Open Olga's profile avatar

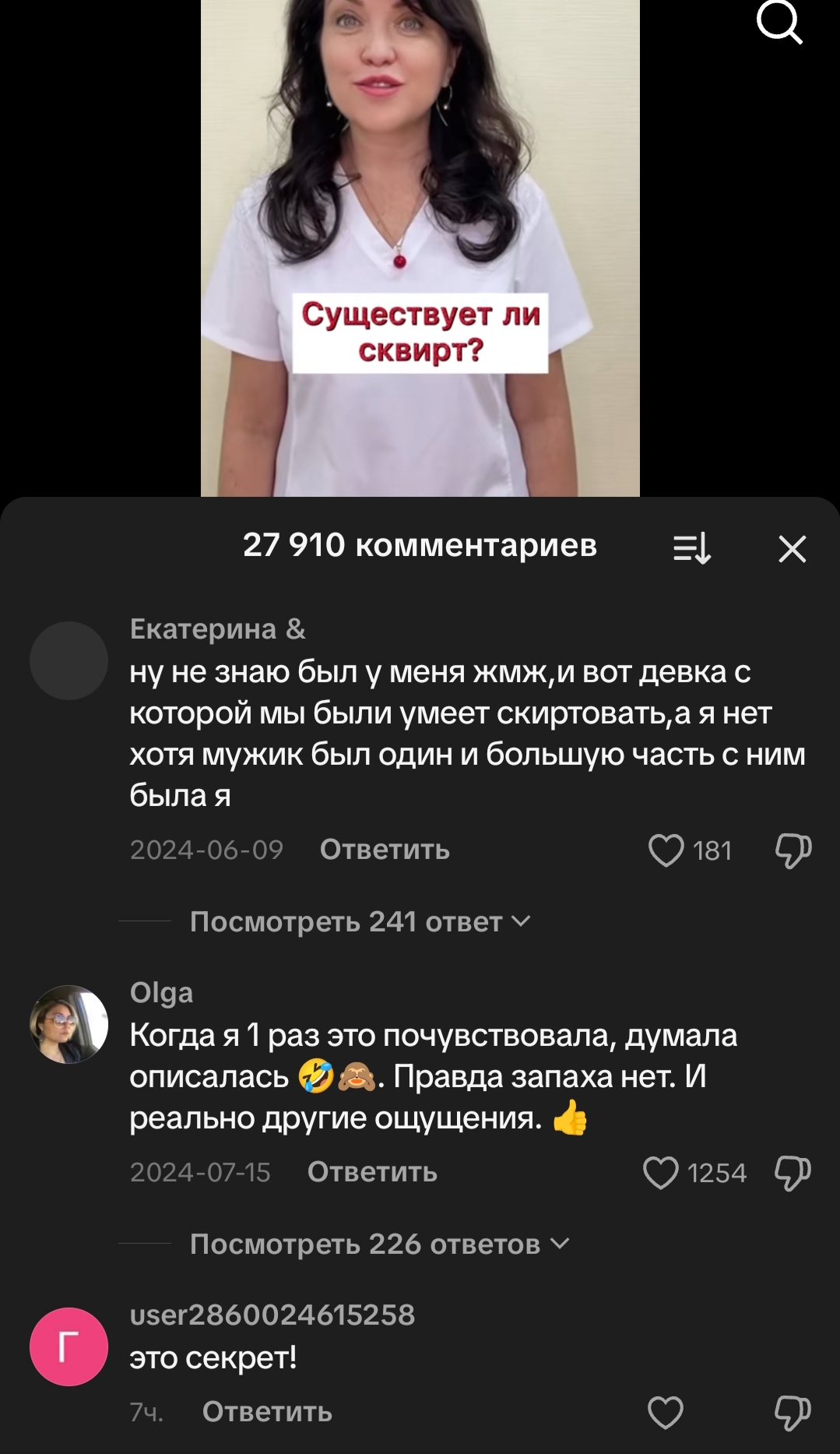coord(69,1025)
